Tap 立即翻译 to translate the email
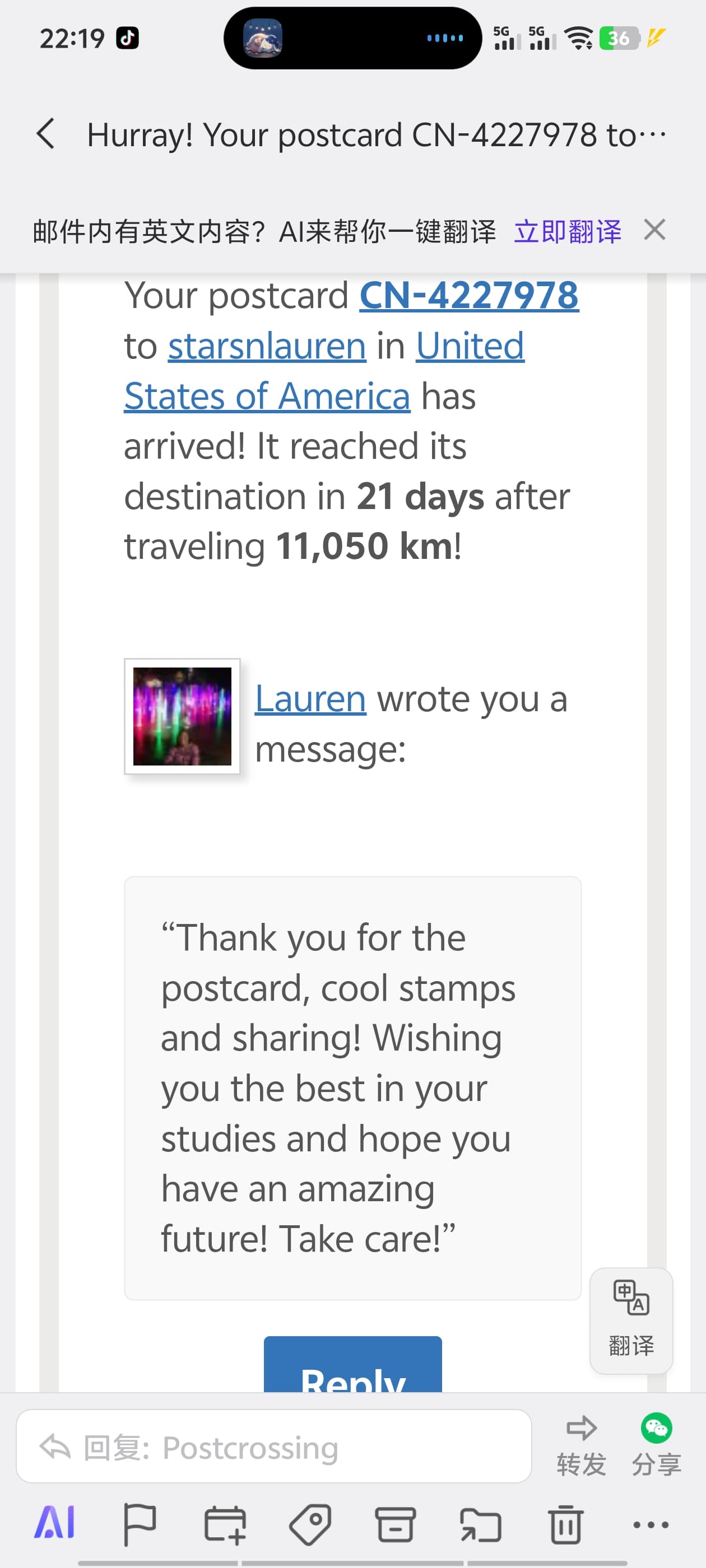Viewport: 706px width, 1568px height. coord(567,231)
